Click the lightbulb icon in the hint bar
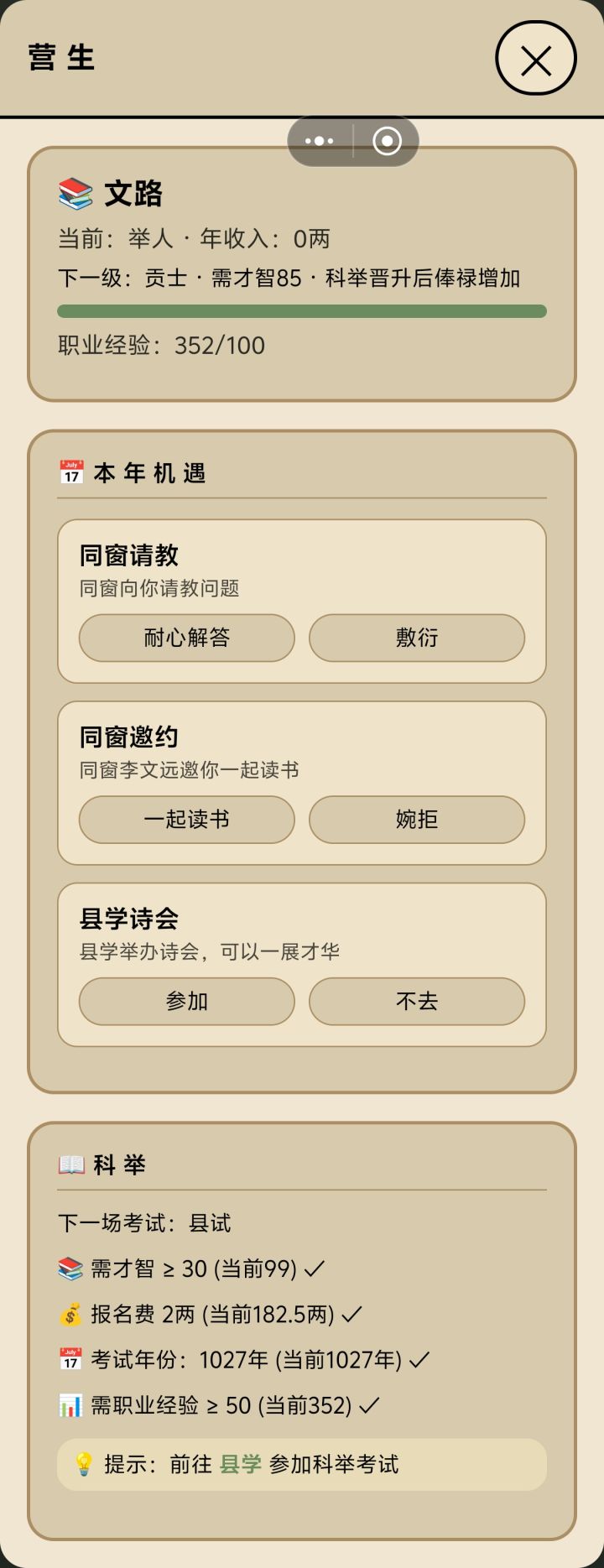This screenshot has width=604, height=1568. pos(84,1463)
